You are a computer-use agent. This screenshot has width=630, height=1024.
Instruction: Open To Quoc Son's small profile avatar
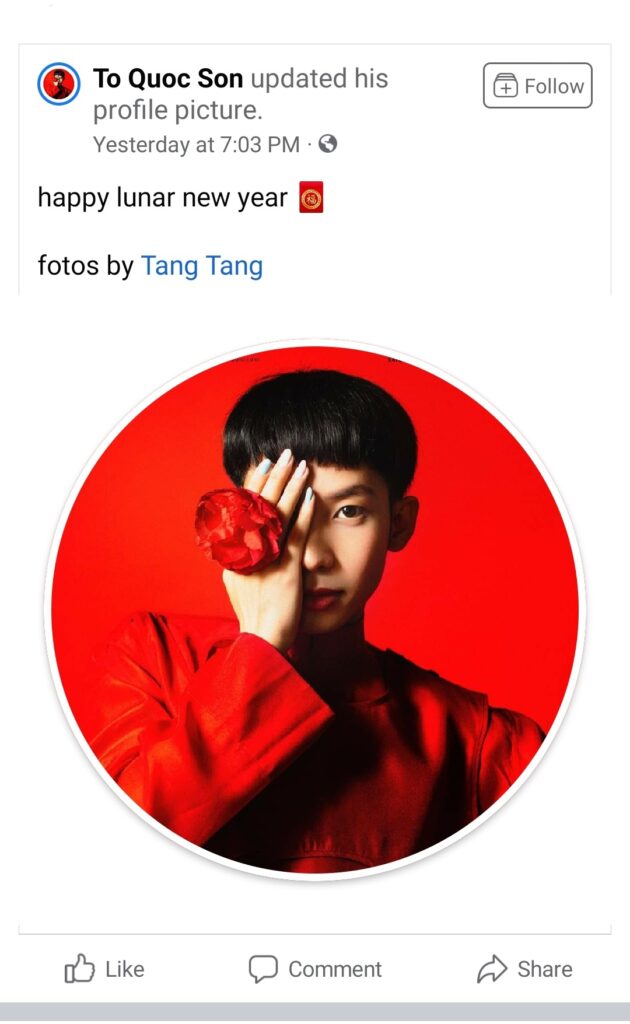click(58, 85)
